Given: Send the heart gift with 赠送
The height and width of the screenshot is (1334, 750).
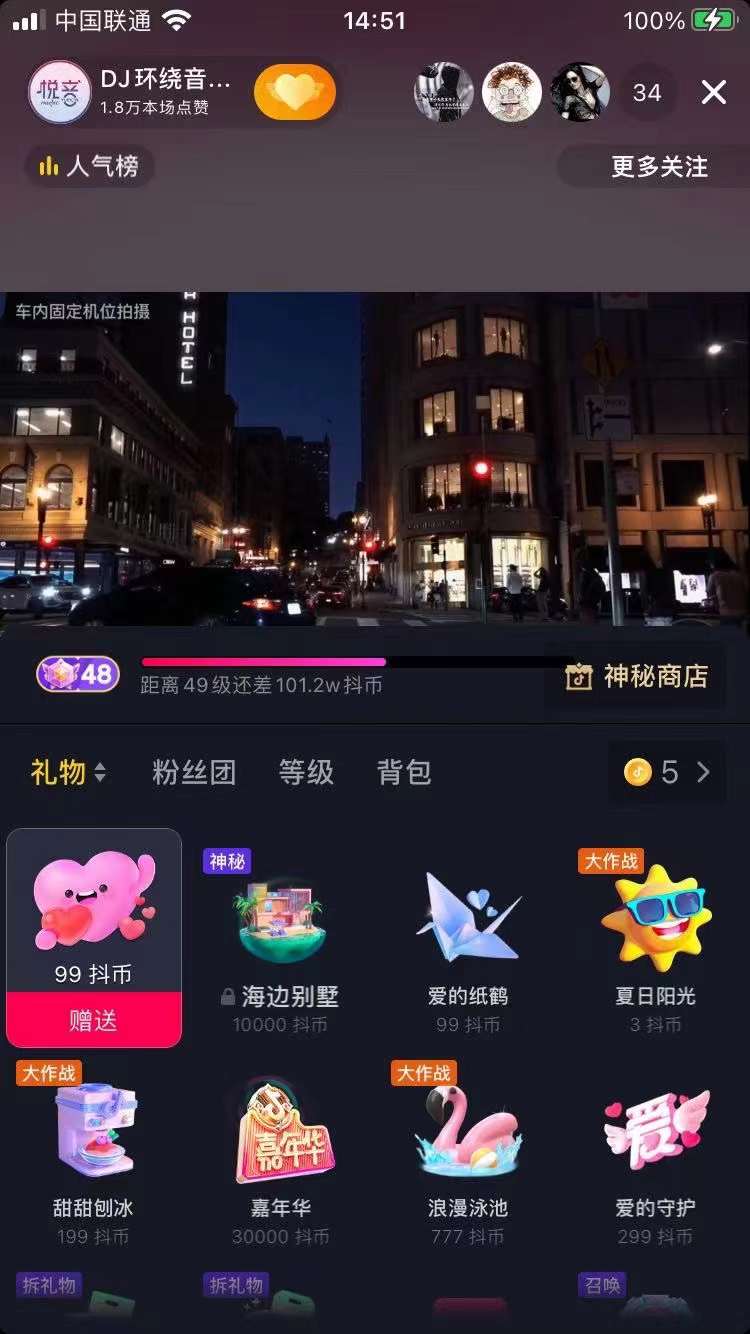Looking at the screenshot, I should tap(94, 1020).
